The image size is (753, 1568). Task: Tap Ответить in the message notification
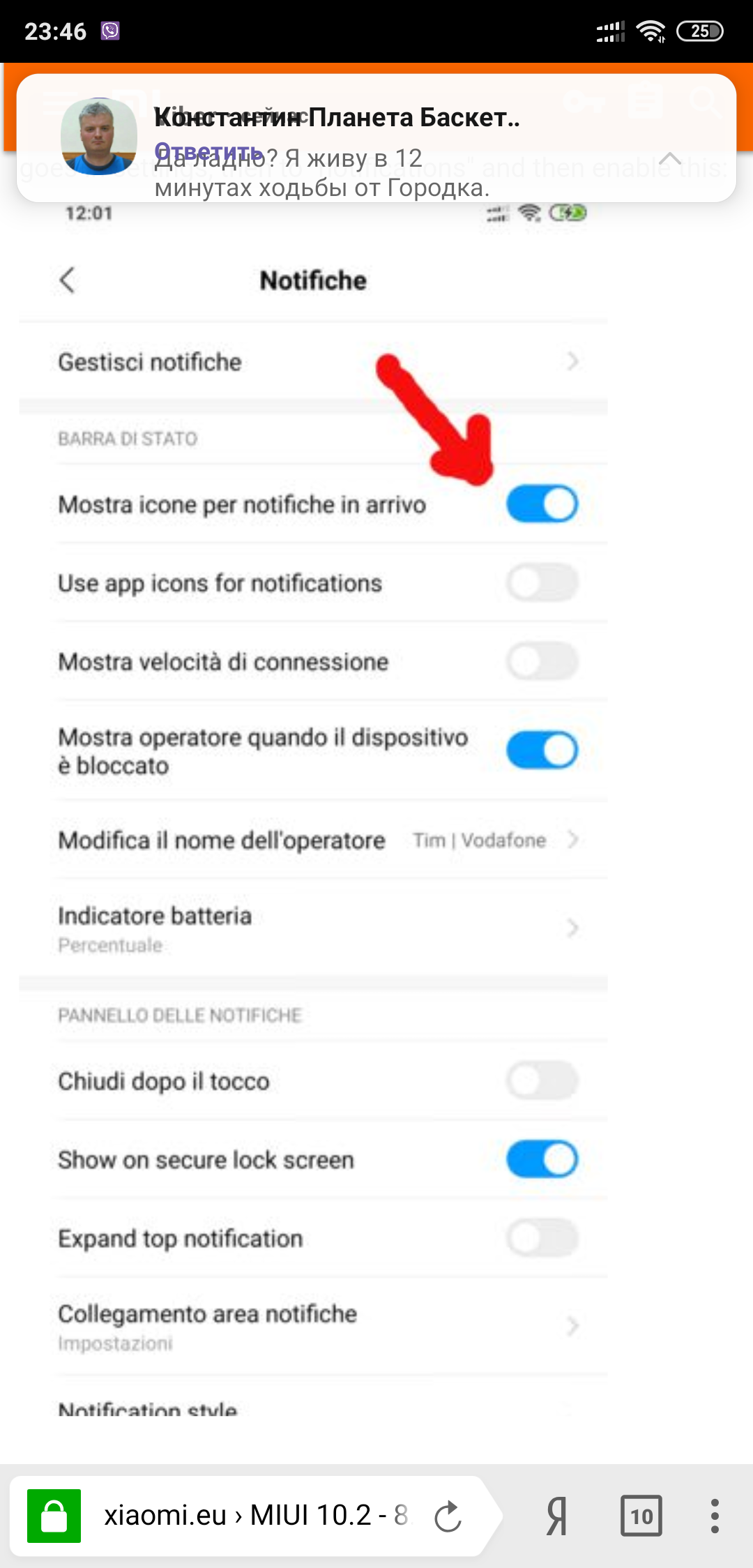209,151
